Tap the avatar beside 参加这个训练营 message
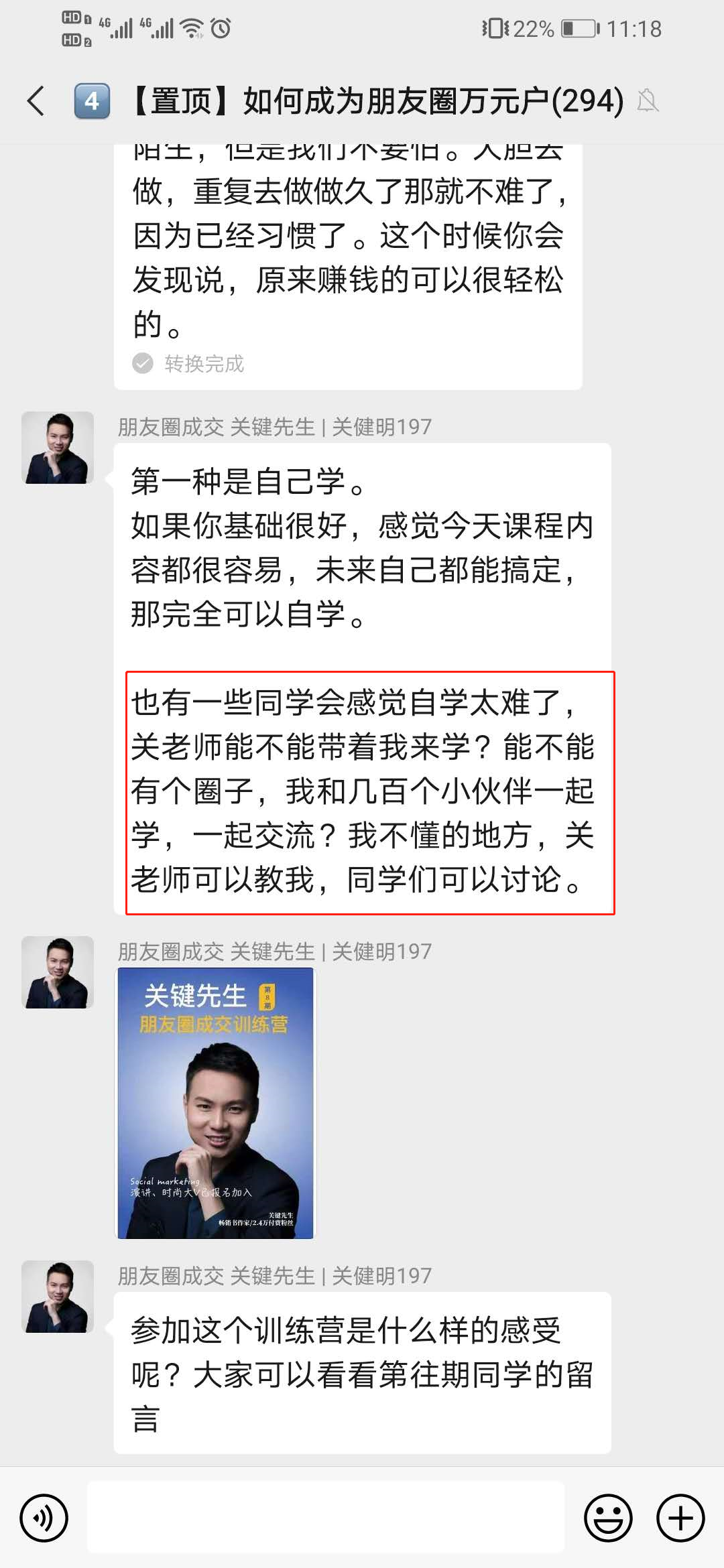Viewport: 724px width, 1568px height. click(58, 1297)
